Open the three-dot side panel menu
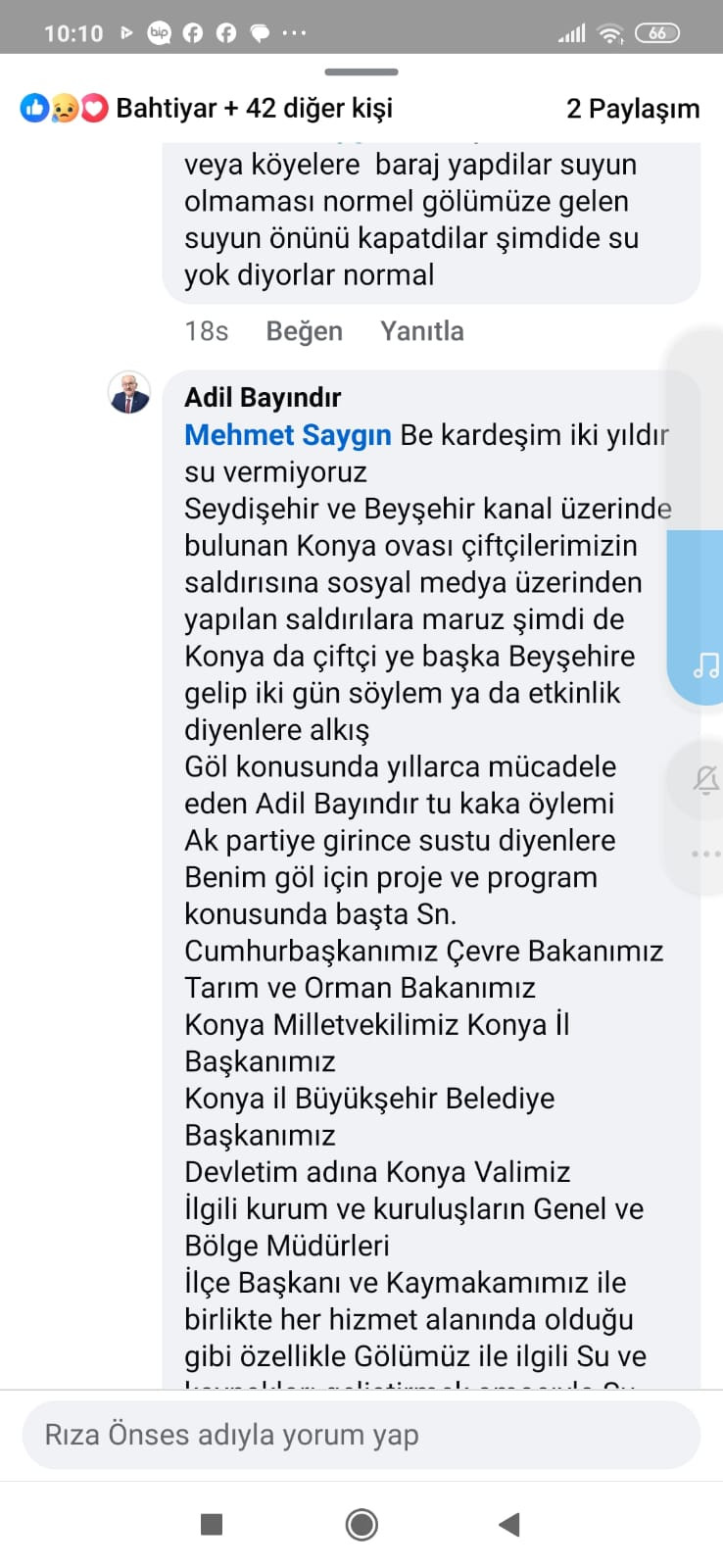Screen dimensions: 723x1568 [705, 854]
